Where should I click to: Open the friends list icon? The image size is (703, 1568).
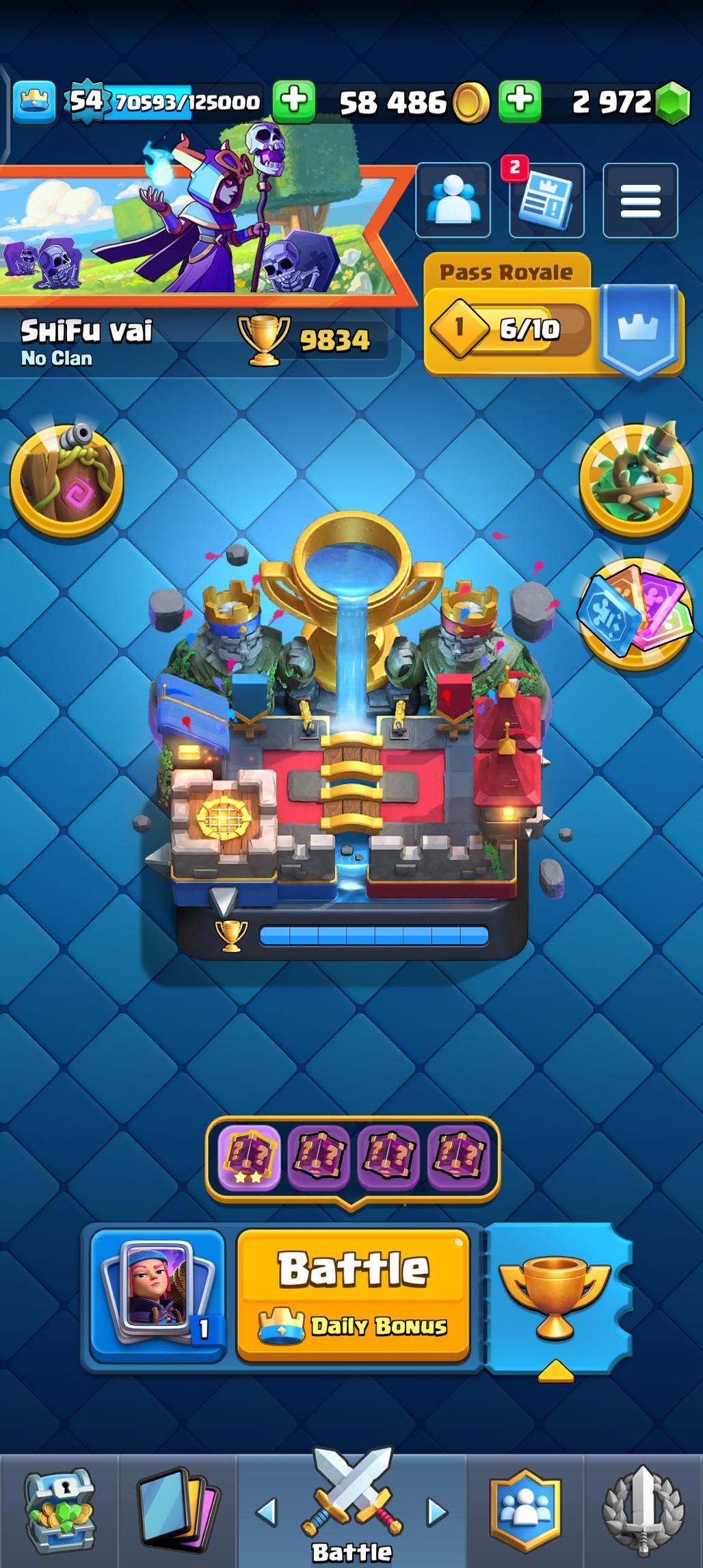[x=453, y=200]
